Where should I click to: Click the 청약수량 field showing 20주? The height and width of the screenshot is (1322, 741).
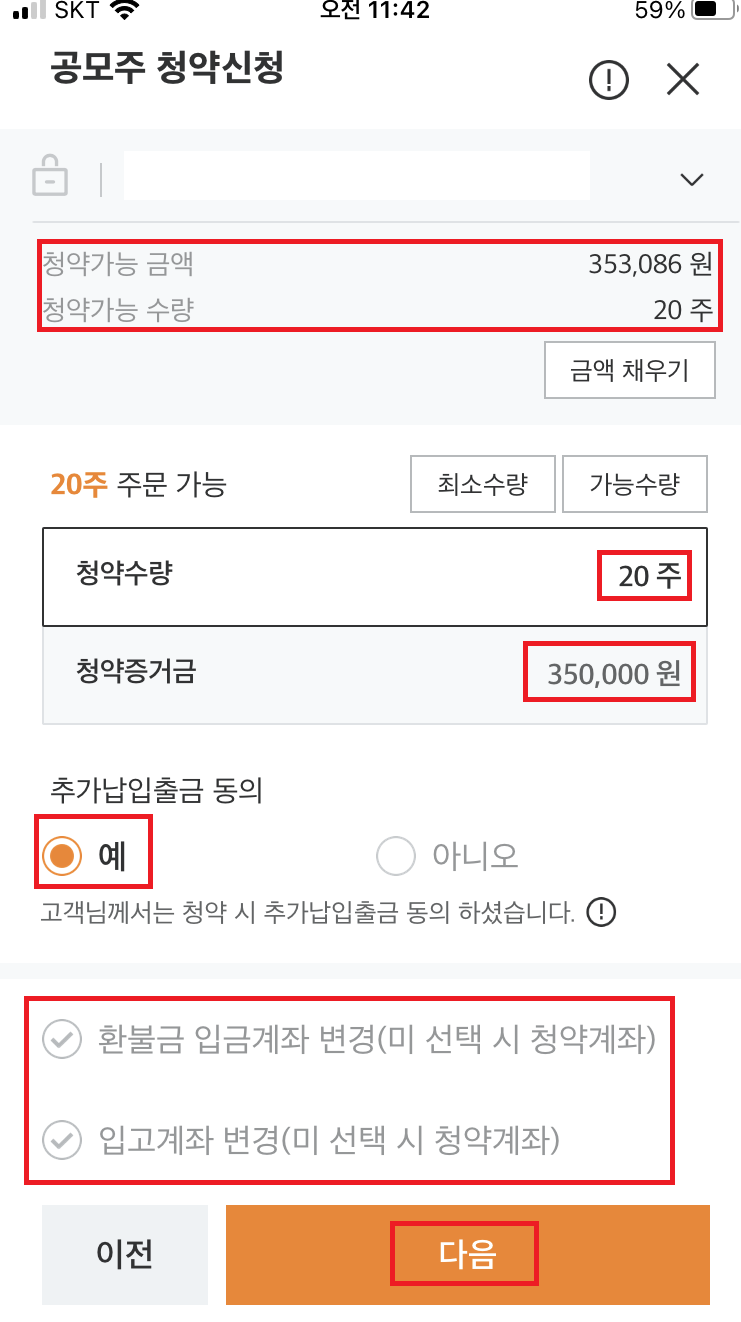[x=644, y=575]
